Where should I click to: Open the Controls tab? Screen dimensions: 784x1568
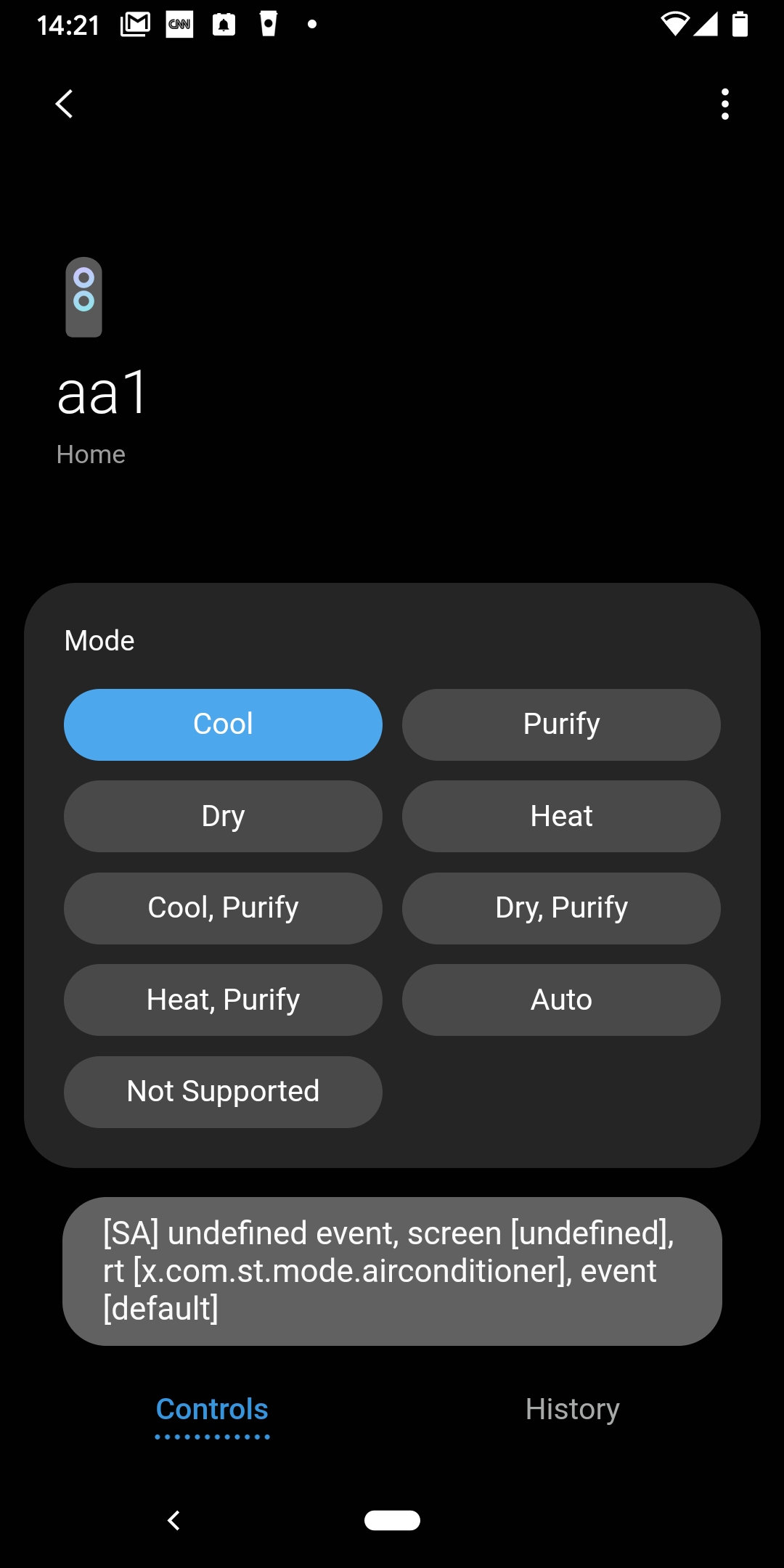pyautogui.click(x=212, y=1409)
